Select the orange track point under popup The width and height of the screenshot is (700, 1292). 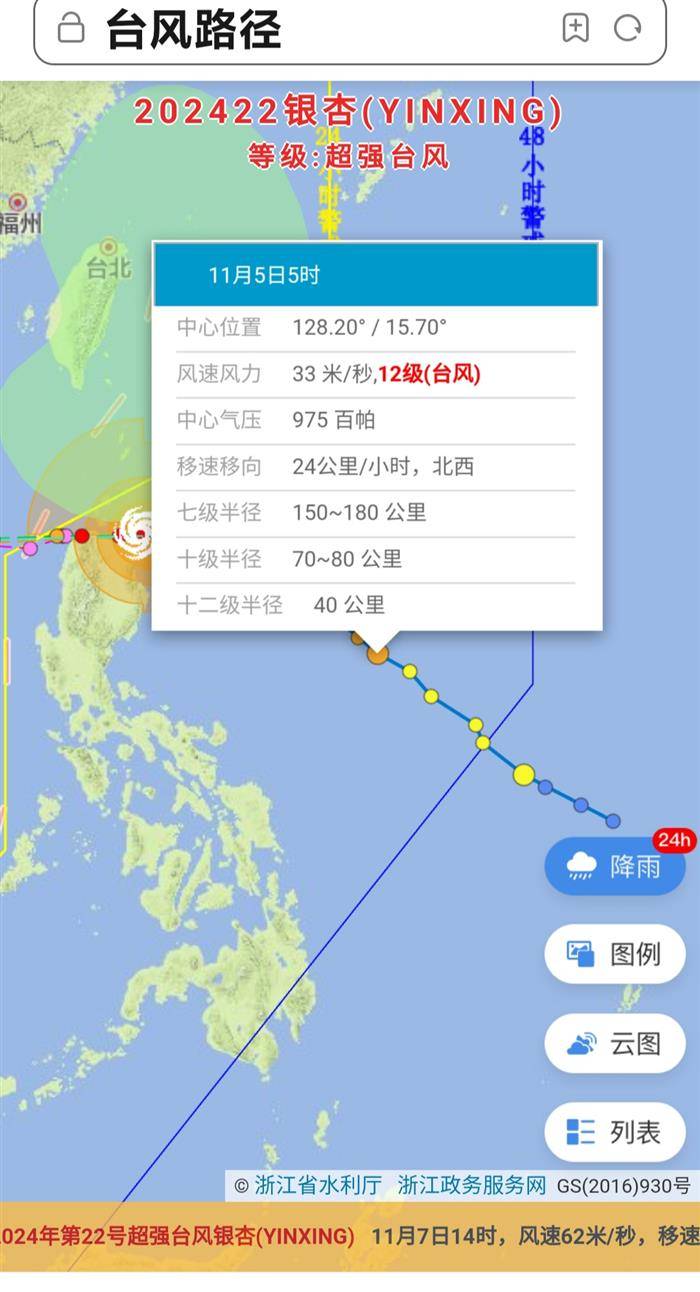(377, 654)
